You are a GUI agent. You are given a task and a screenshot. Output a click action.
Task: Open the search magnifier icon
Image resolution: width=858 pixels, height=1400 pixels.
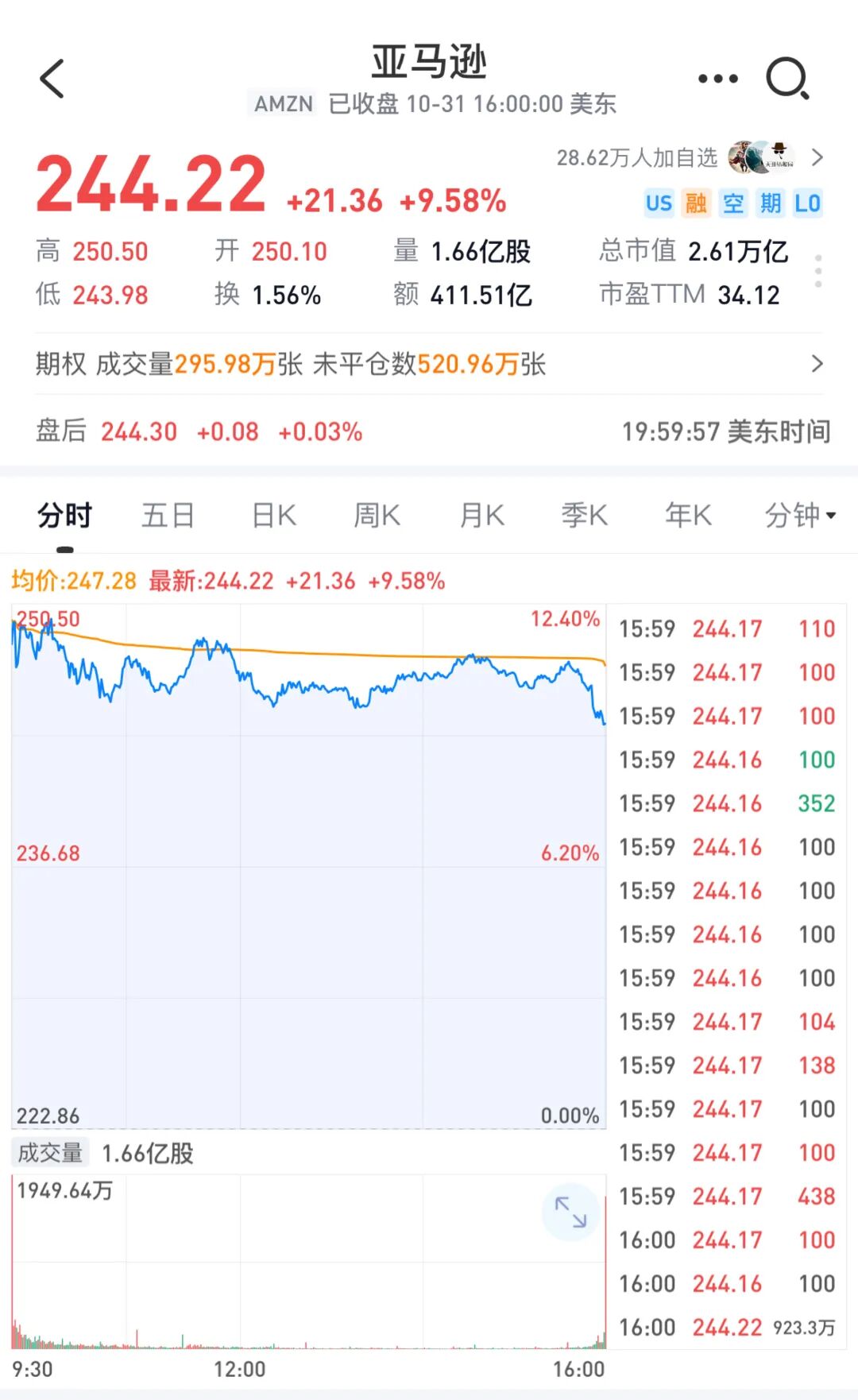[786, 79]
